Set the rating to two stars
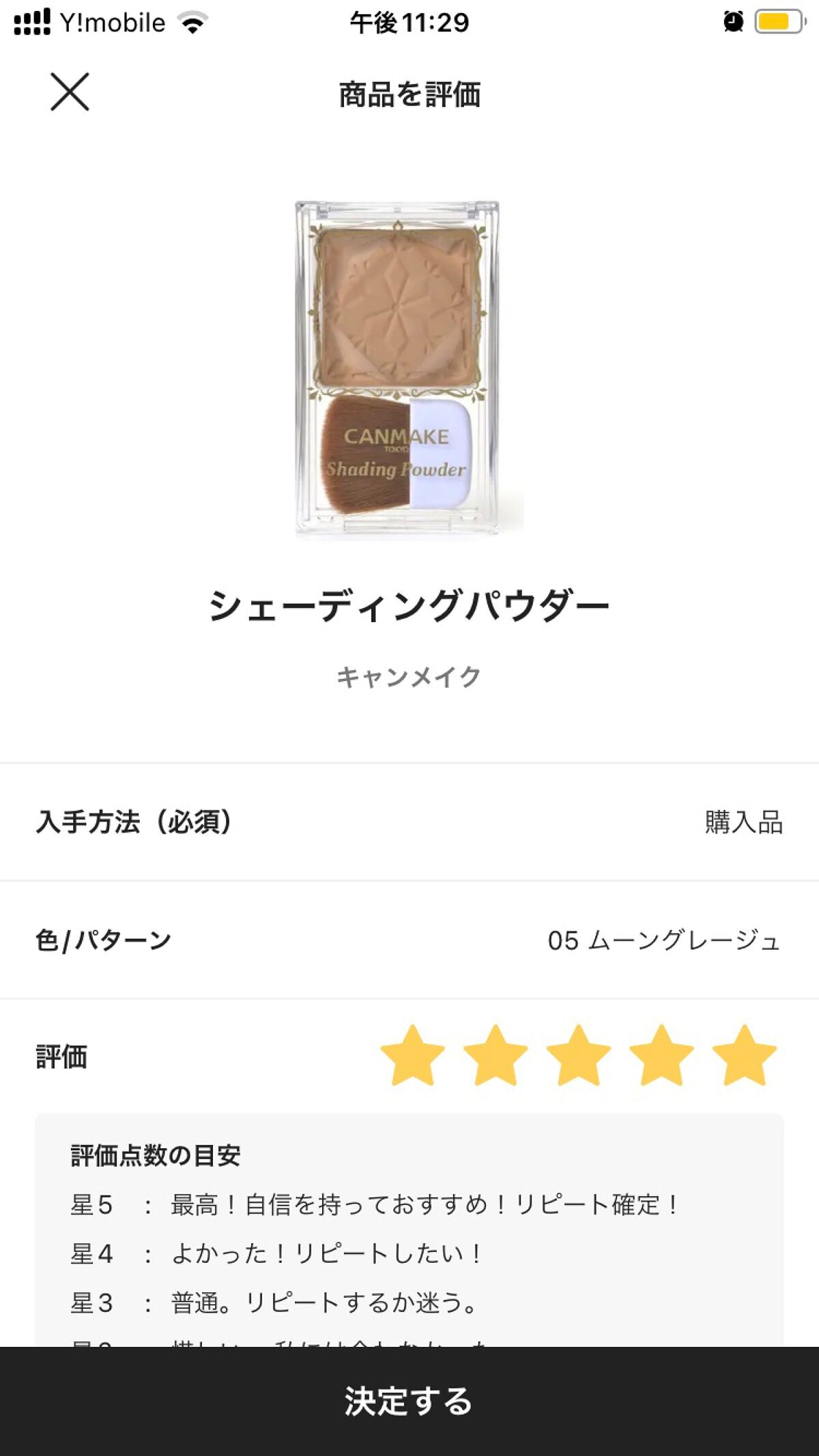The width and height of the screenshot is (819, 1456). click(495, 1055)
